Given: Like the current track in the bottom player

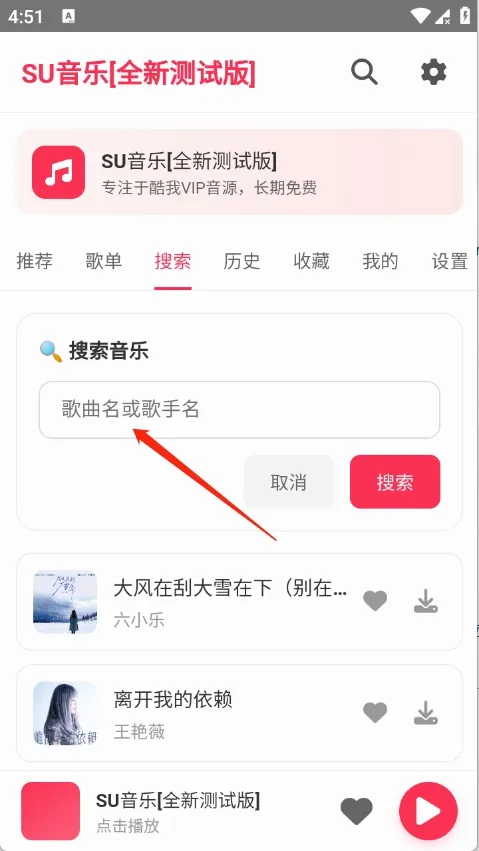Looking at the screenshot, I should (356, 811).
